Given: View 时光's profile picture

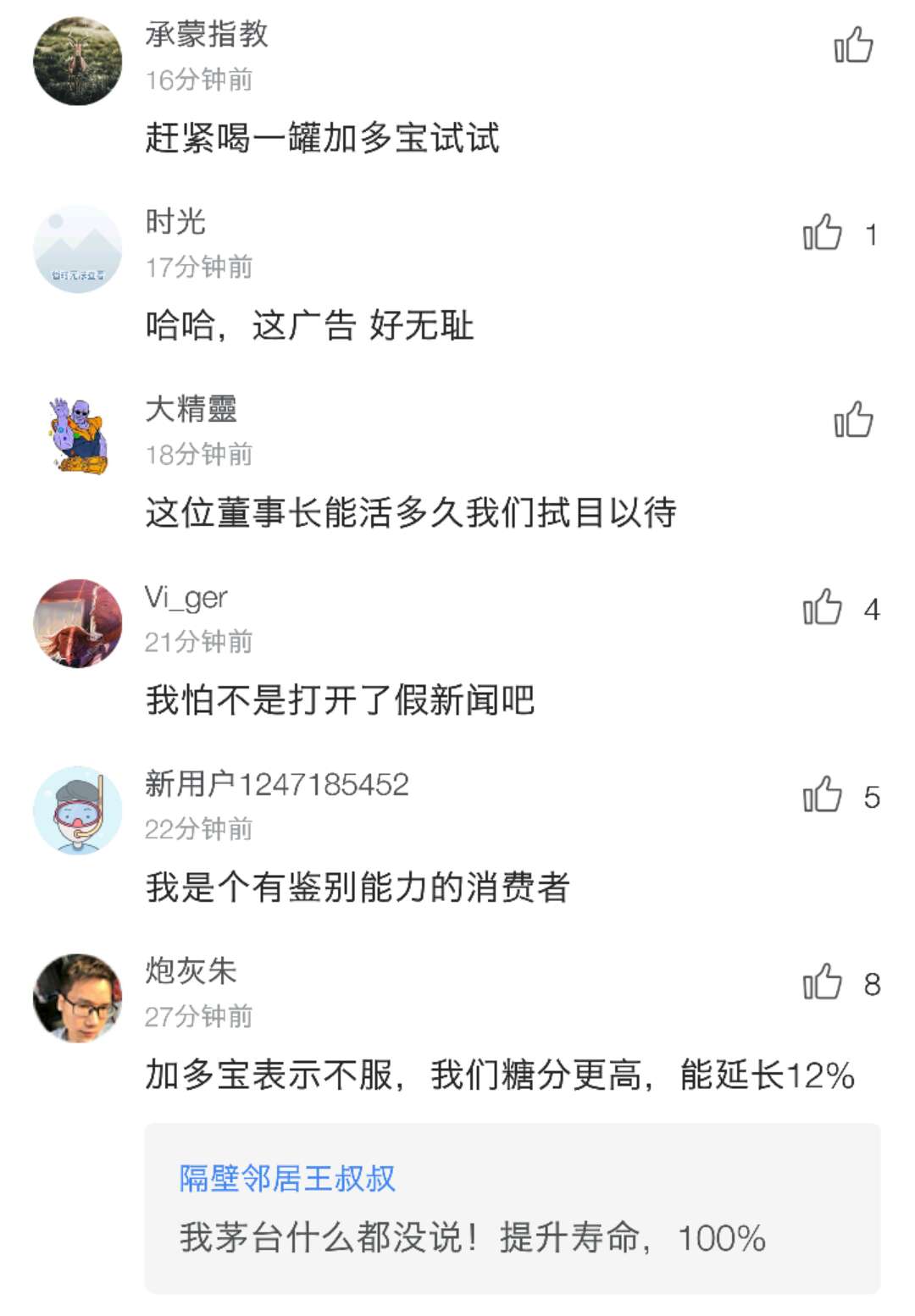Looking at the screenshot, I should pyautogui.click(x=77, y=249).
